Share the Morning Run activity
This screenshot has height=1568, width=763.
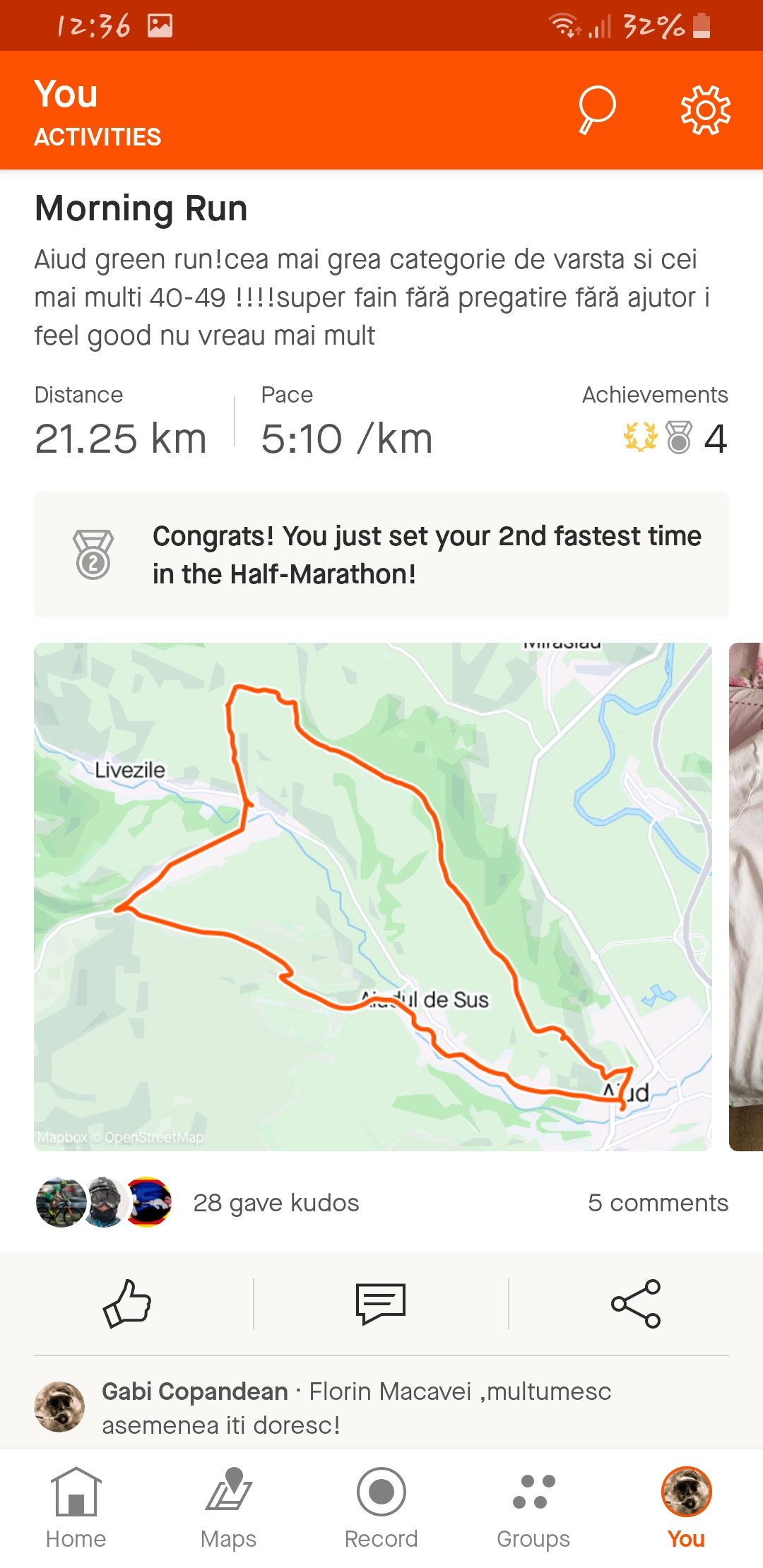pos(635,1303)
